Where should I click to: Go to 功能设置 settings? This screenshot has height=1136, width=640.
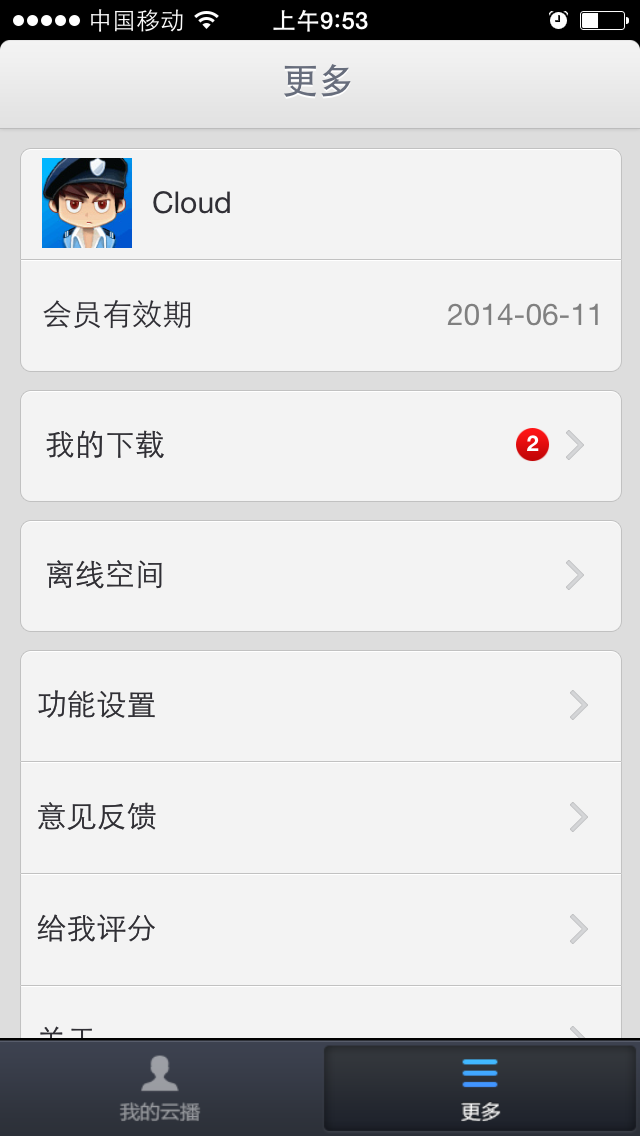coord(320,706)
